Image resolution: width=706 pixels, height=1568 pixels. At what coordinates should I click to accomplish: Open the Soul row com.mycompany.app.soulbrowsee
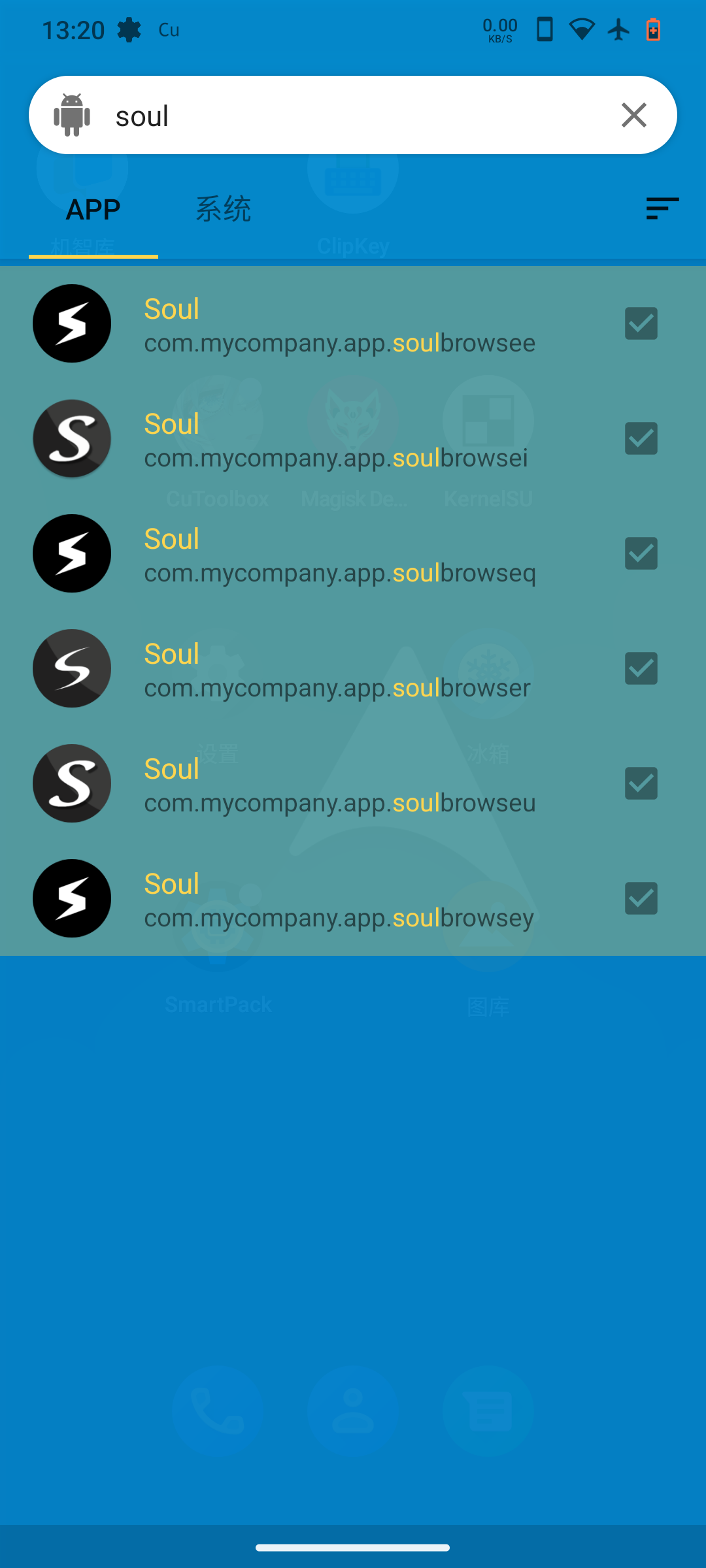[340, 325]
